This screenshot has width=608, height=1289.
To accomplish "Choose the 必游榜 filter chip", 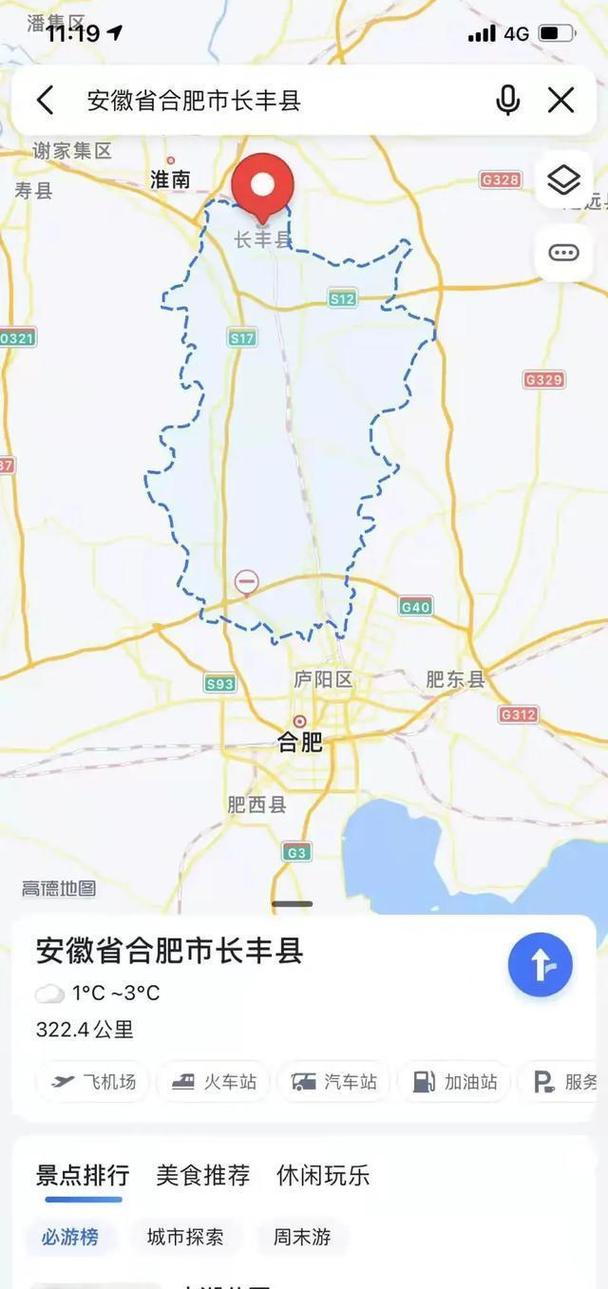I will click(70, 1237).
